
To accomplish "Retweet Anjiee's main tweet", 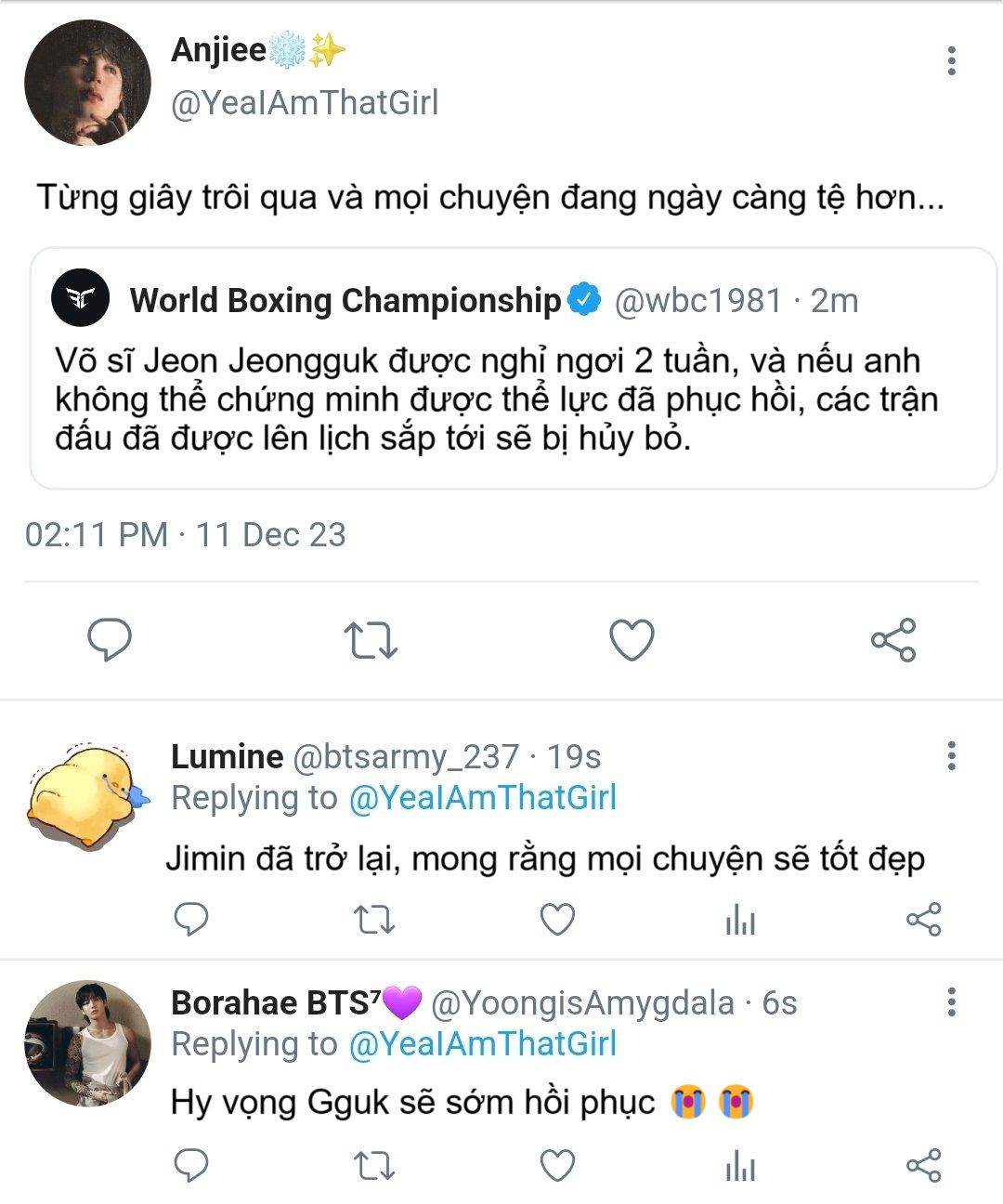I will tap(371, 640).
